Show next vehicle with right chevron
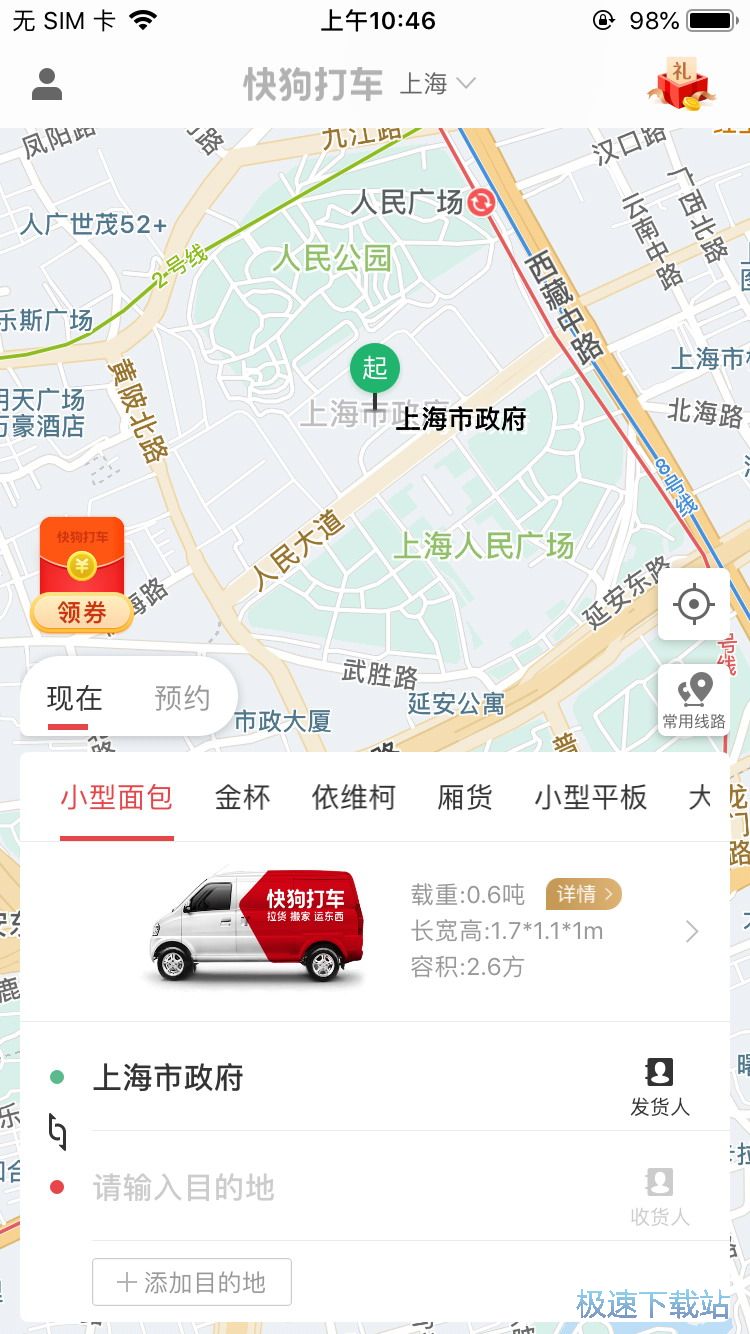Screen dimensions: 750x1334 (x=692, y=932)
